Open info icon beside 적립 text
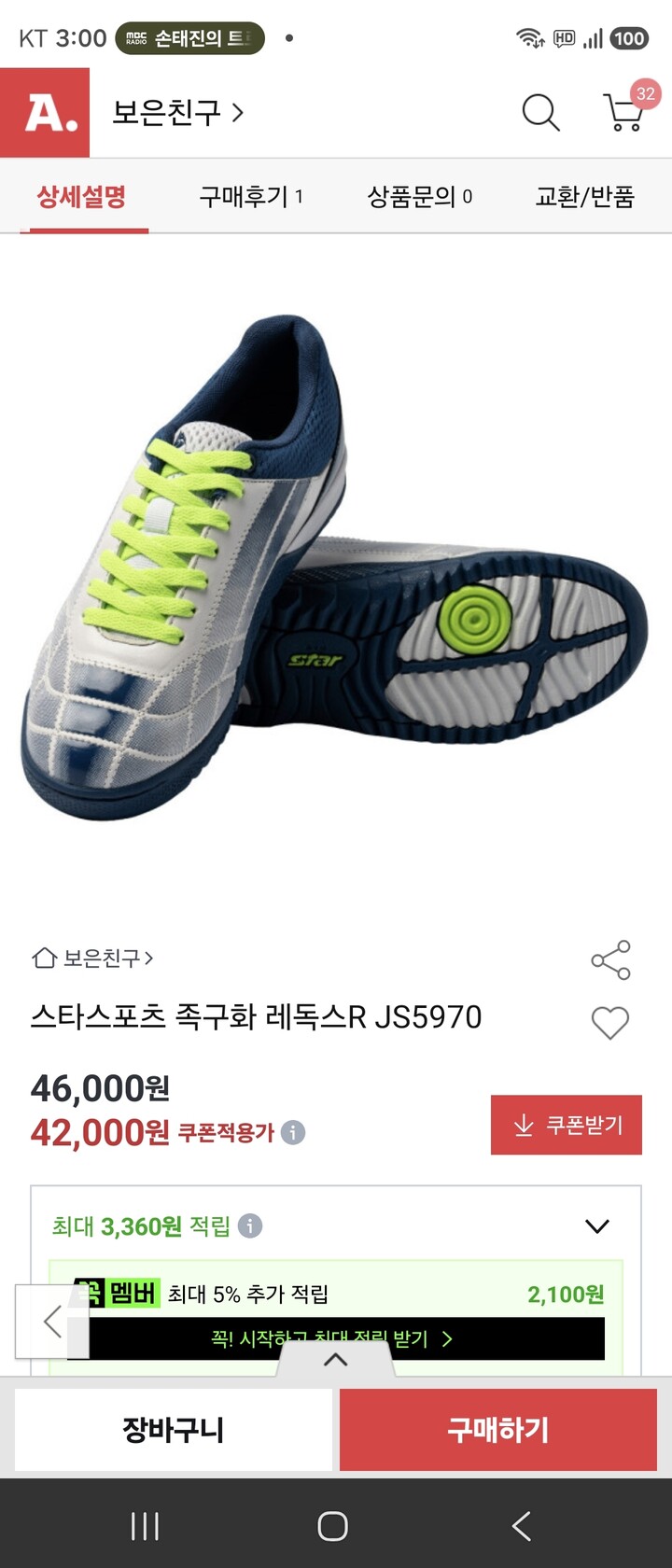This screenshot has width=672, height=1568. 250,1225
